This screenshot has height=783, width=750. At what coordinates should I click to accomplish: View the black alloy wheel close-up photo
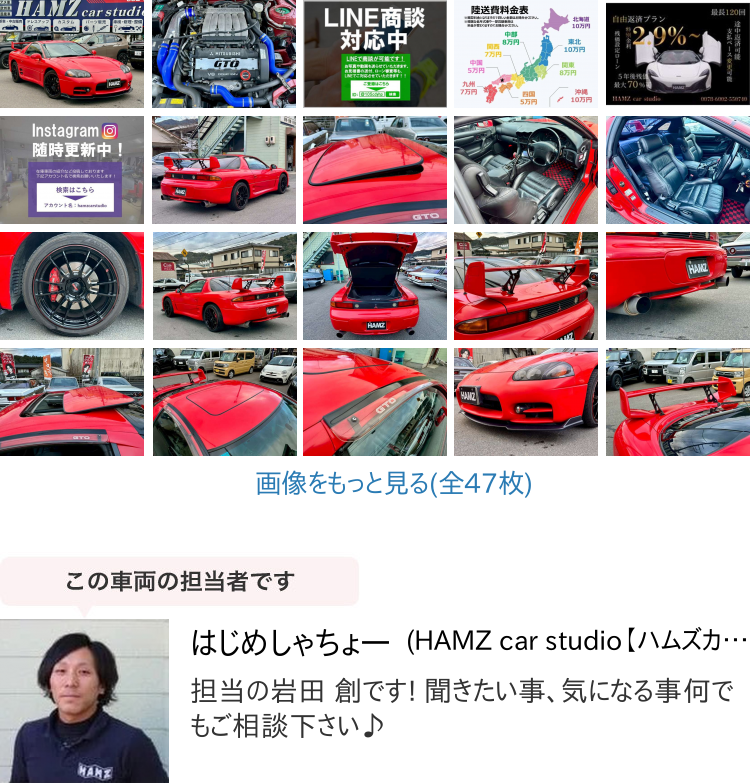point(72,286)
